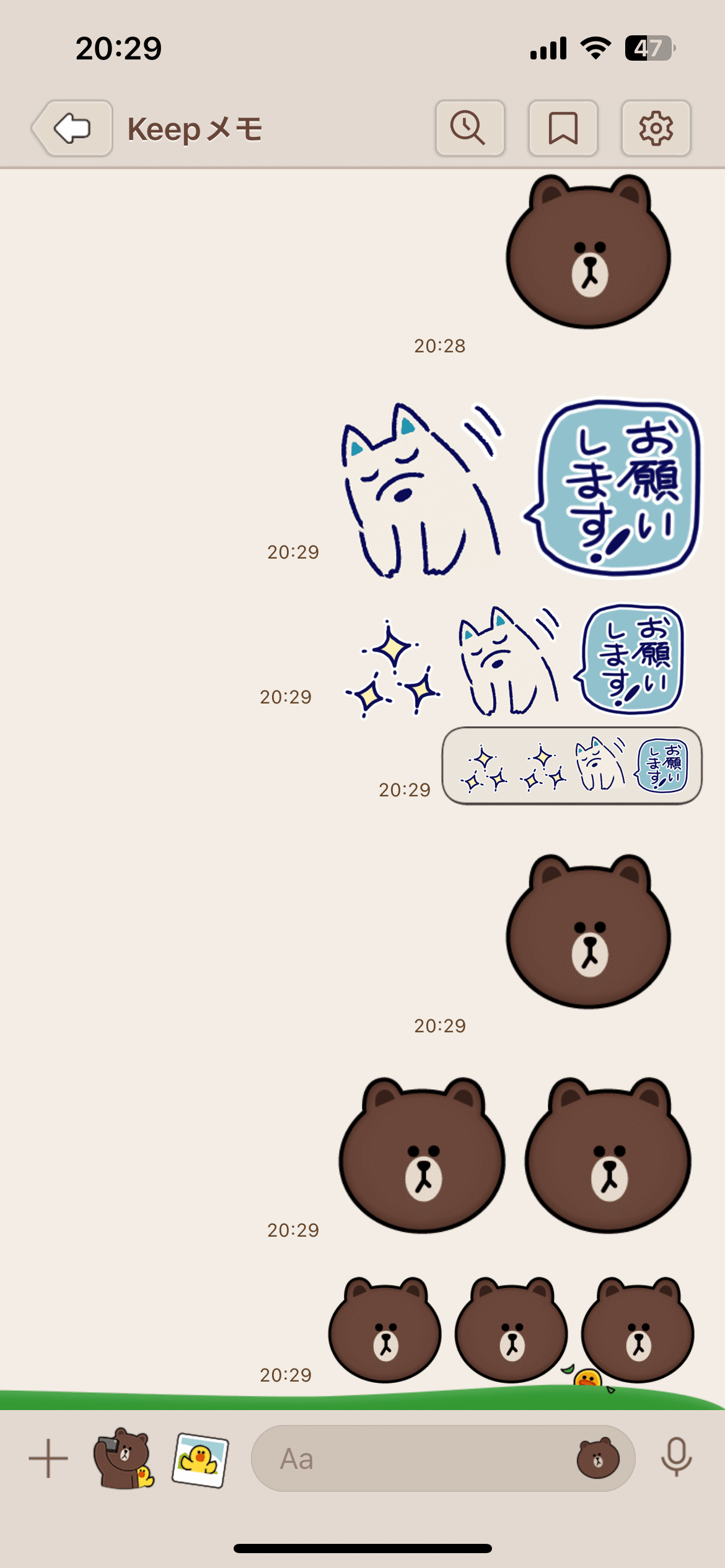Image resolution: width=725 pixels, height=1568 pixels.
Task: Open camera via bear camera icon
Action: click(123, 1458)
